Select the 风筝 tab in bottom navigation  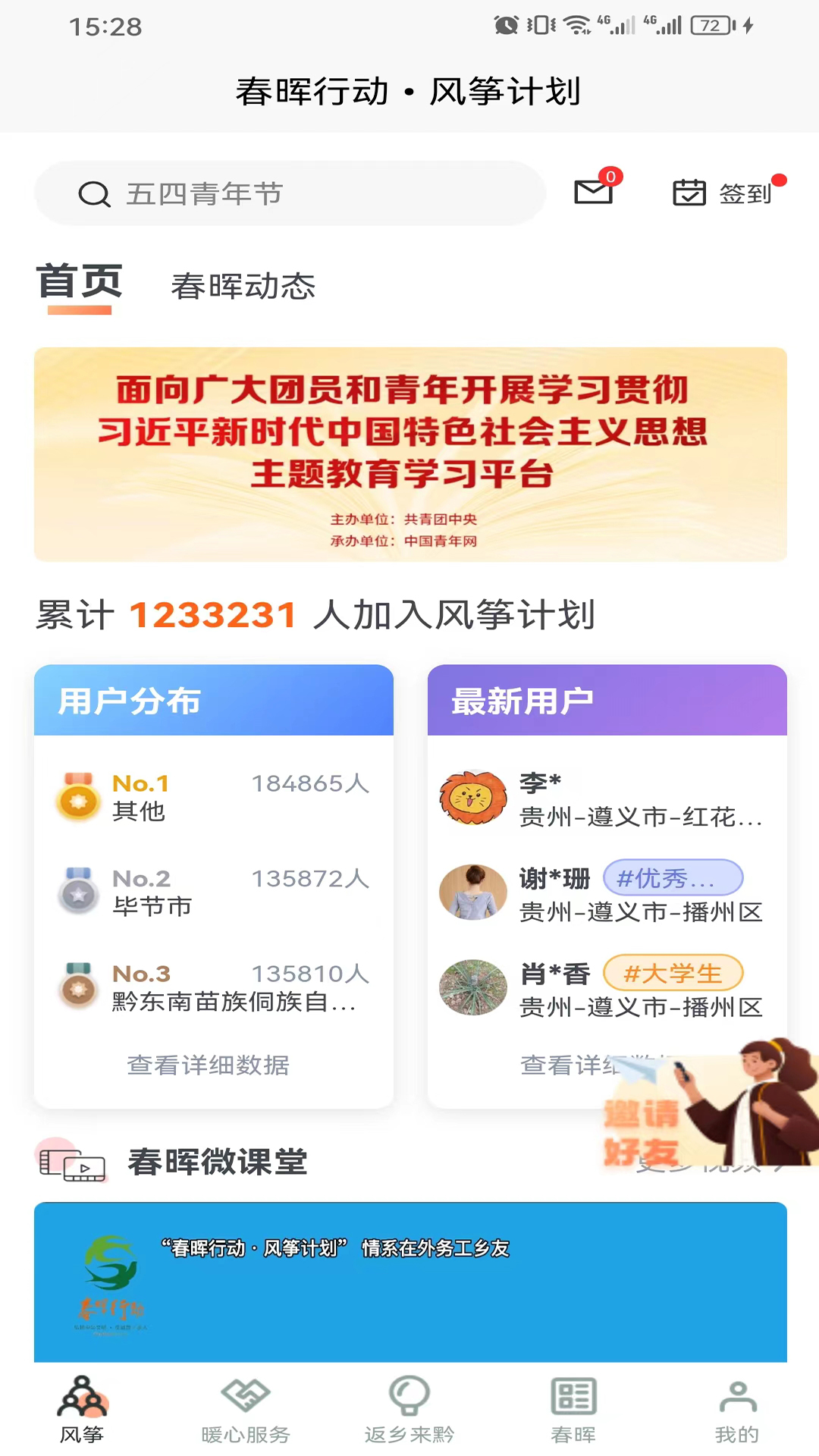(x=82, y=1407)
